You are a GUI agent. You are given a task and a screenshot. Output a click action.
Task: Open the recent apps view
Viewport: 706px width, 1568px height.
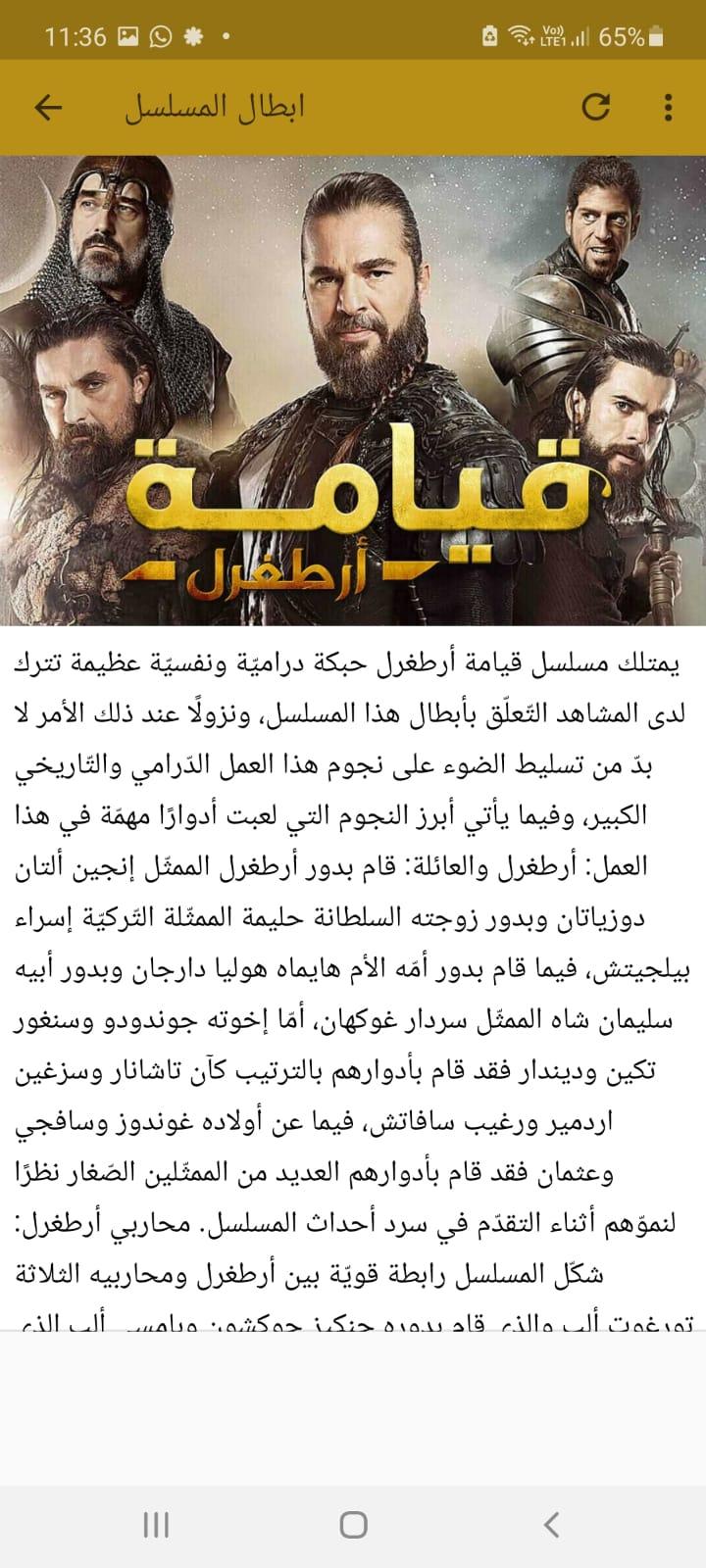(156, 1524)
